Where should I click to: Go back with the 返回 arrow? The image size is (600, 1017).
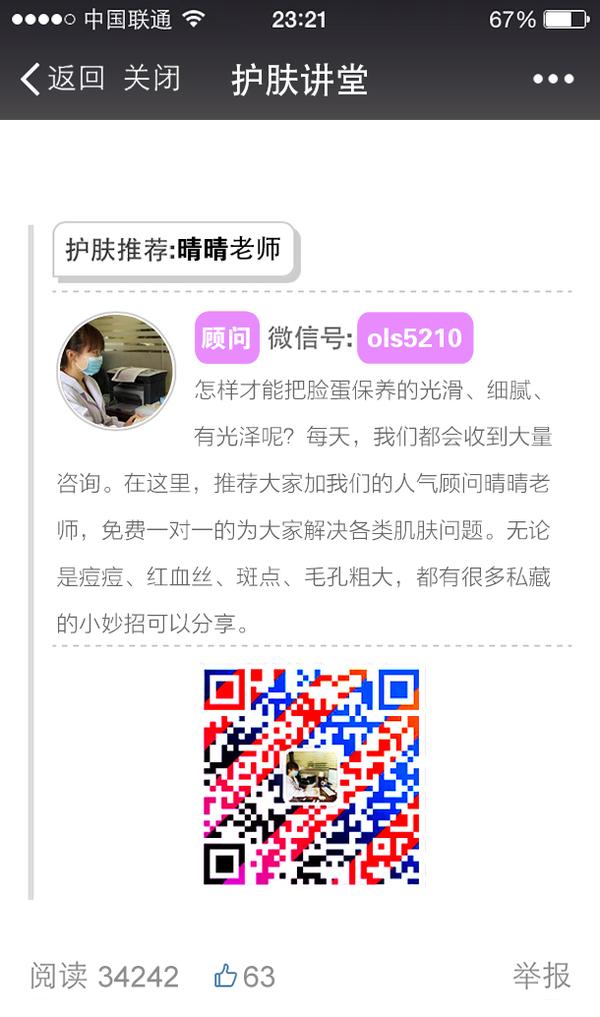click(60, 79)
